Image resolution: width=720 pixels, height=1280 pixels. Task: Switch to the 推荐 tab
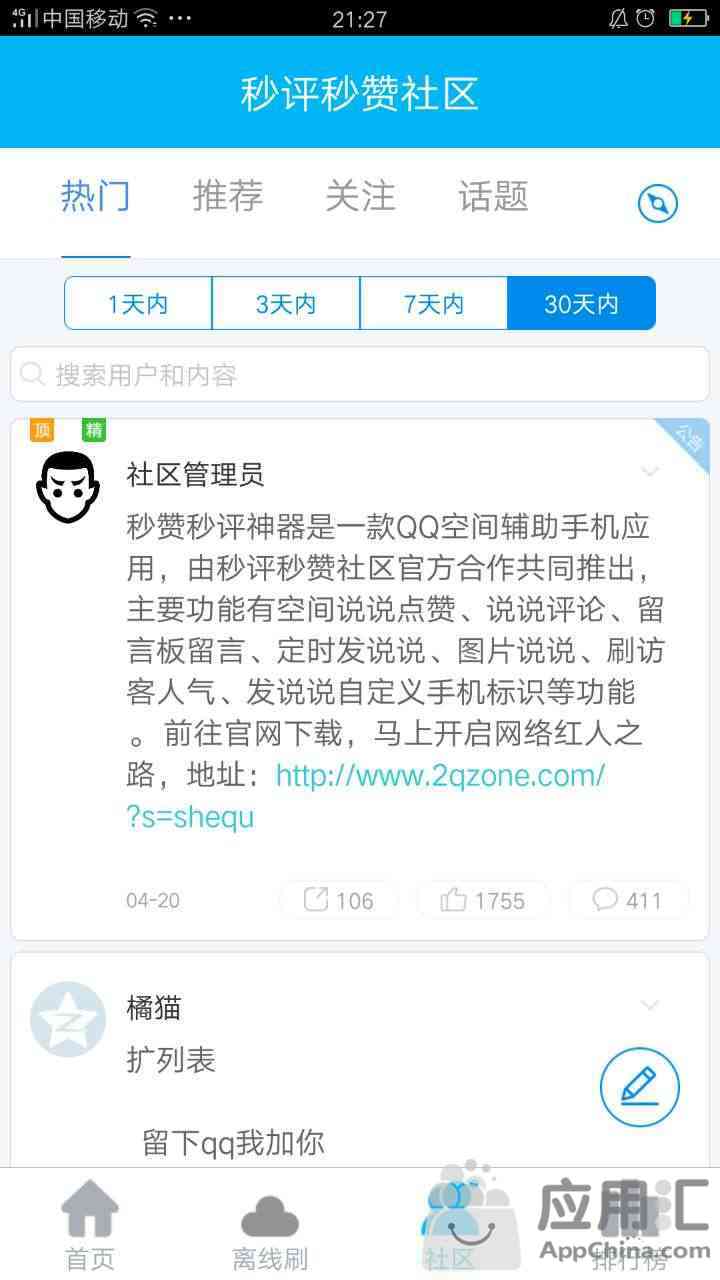(228, 196)
